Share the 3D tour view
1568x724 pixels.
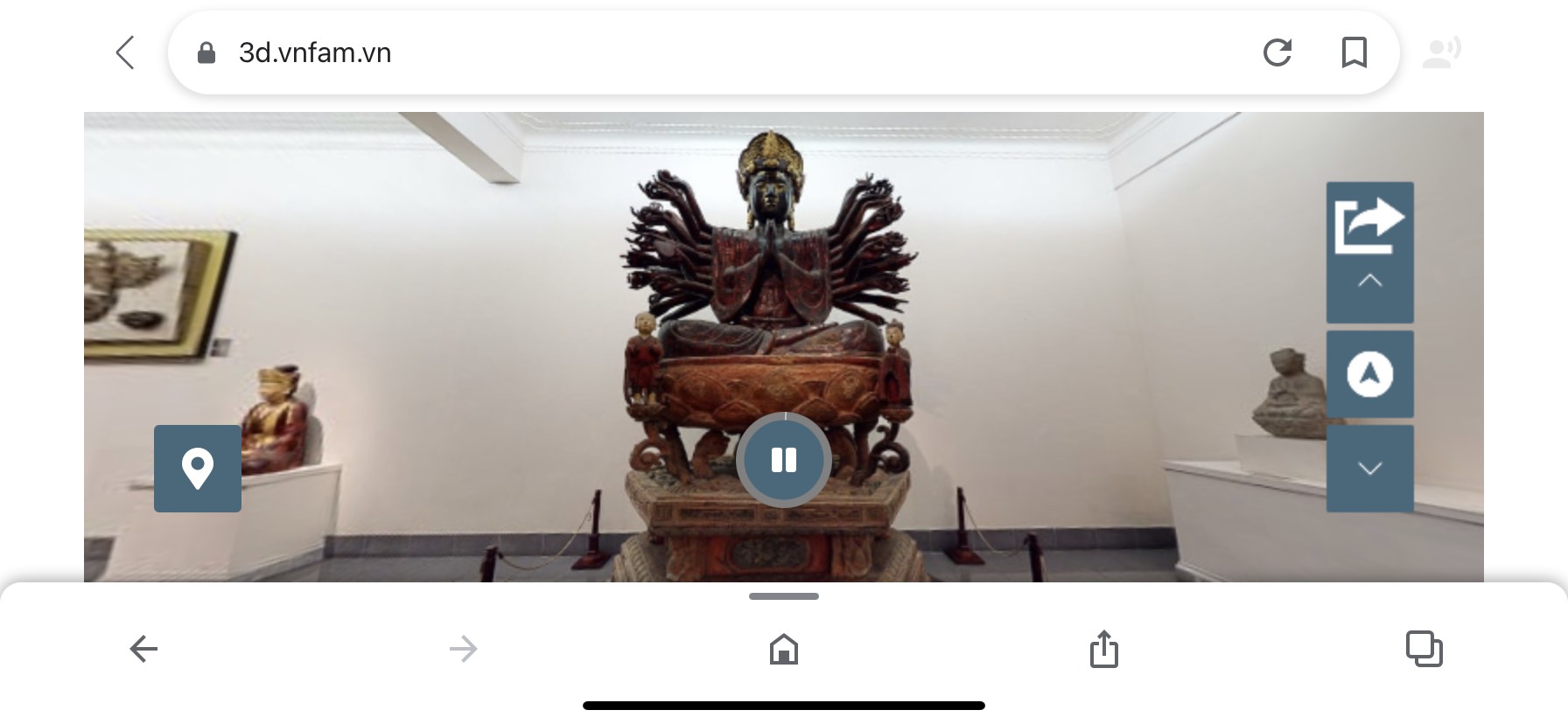click(x=1369, y=224)
